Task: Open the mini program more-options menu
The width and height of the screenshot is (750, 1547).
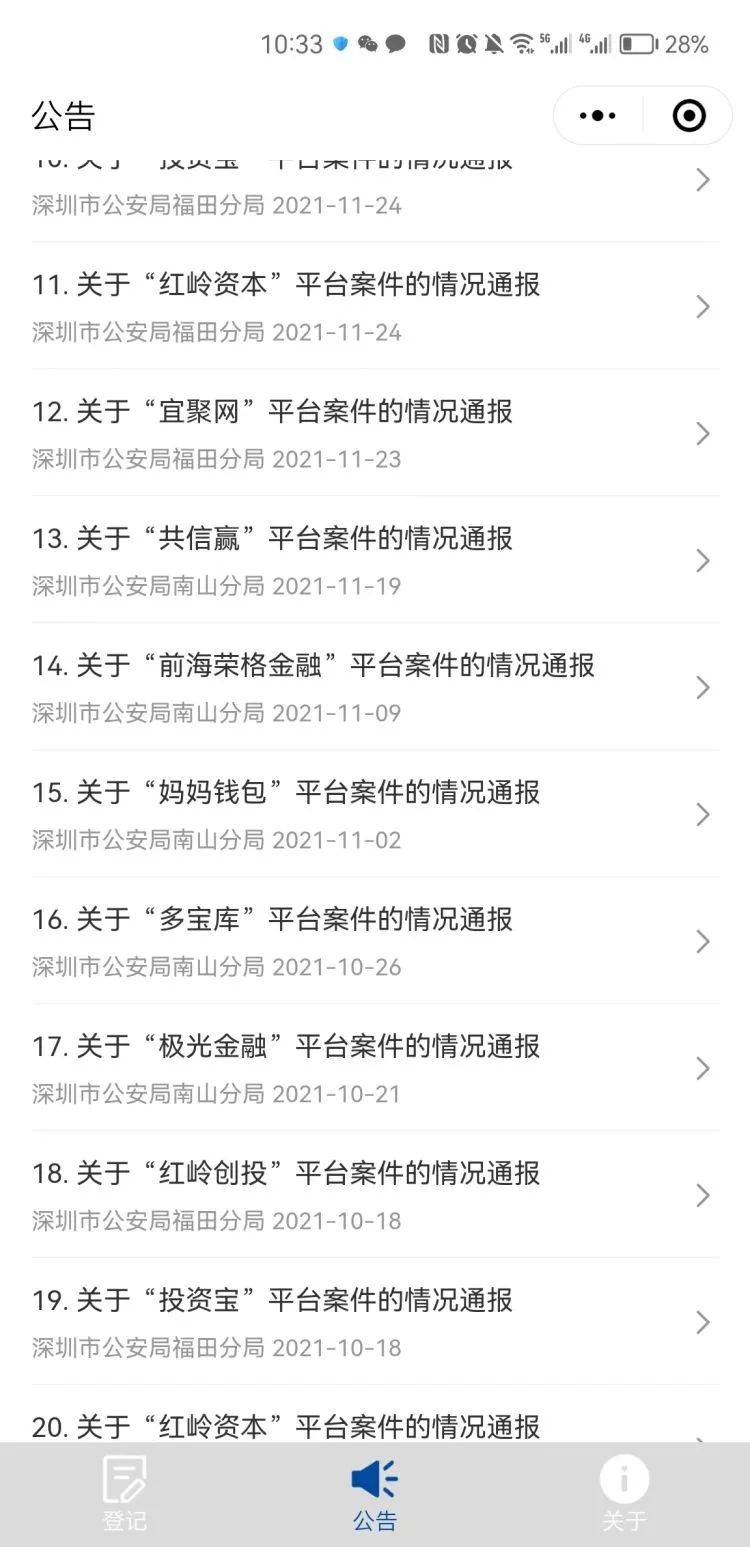Action: [x=598, y=116]
